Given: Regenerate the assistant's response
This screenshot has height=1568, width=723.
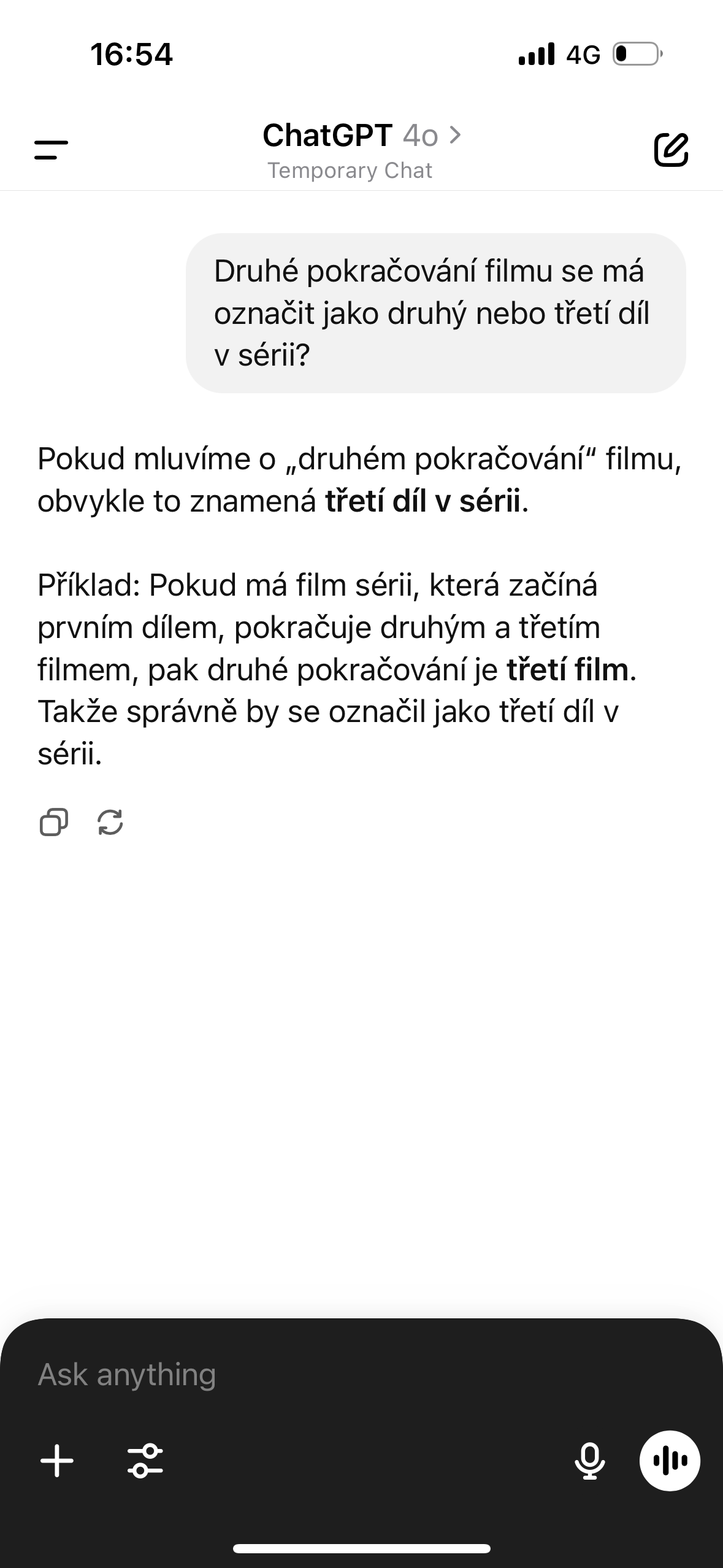Looking at the screenshot, I should point(110,822).
